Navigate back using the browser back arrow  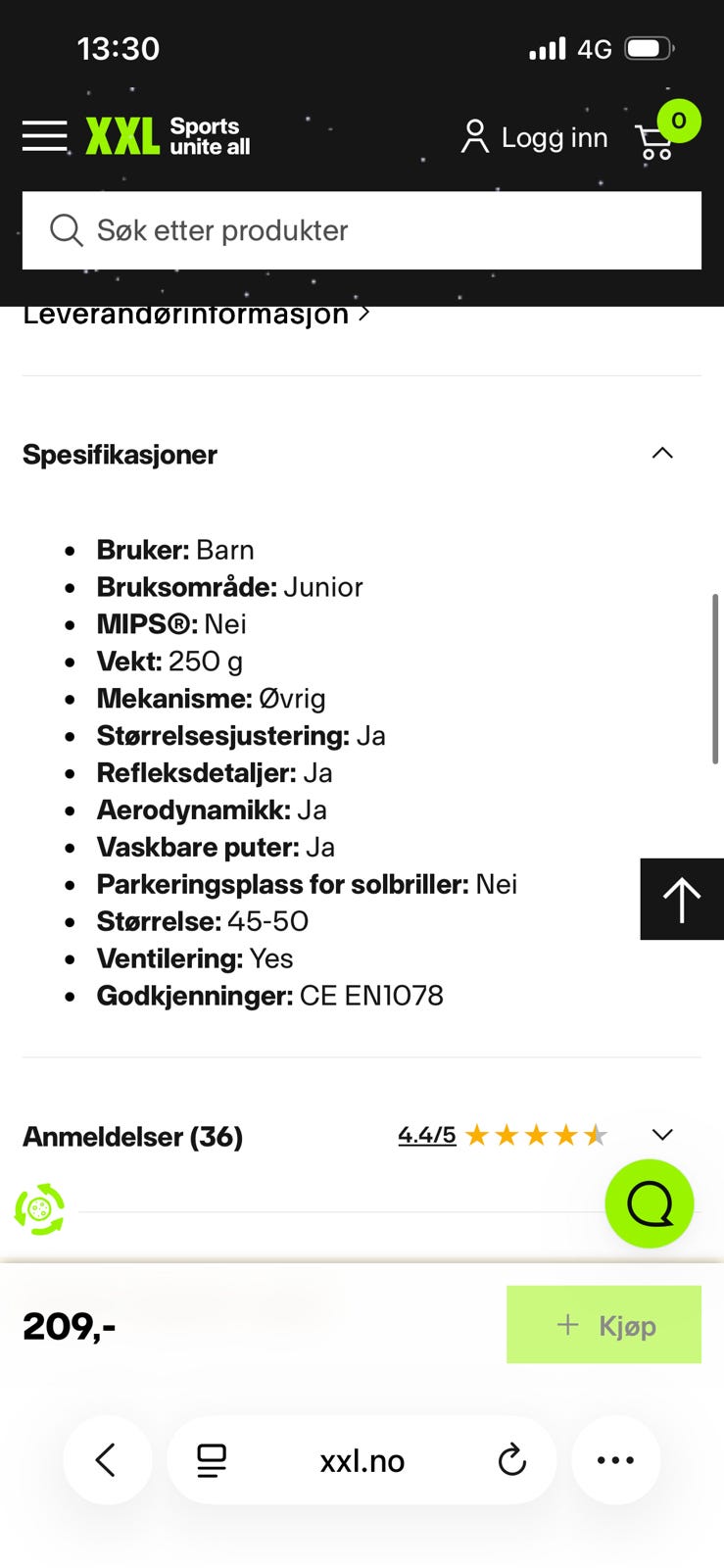click(x=107, y=1459)
